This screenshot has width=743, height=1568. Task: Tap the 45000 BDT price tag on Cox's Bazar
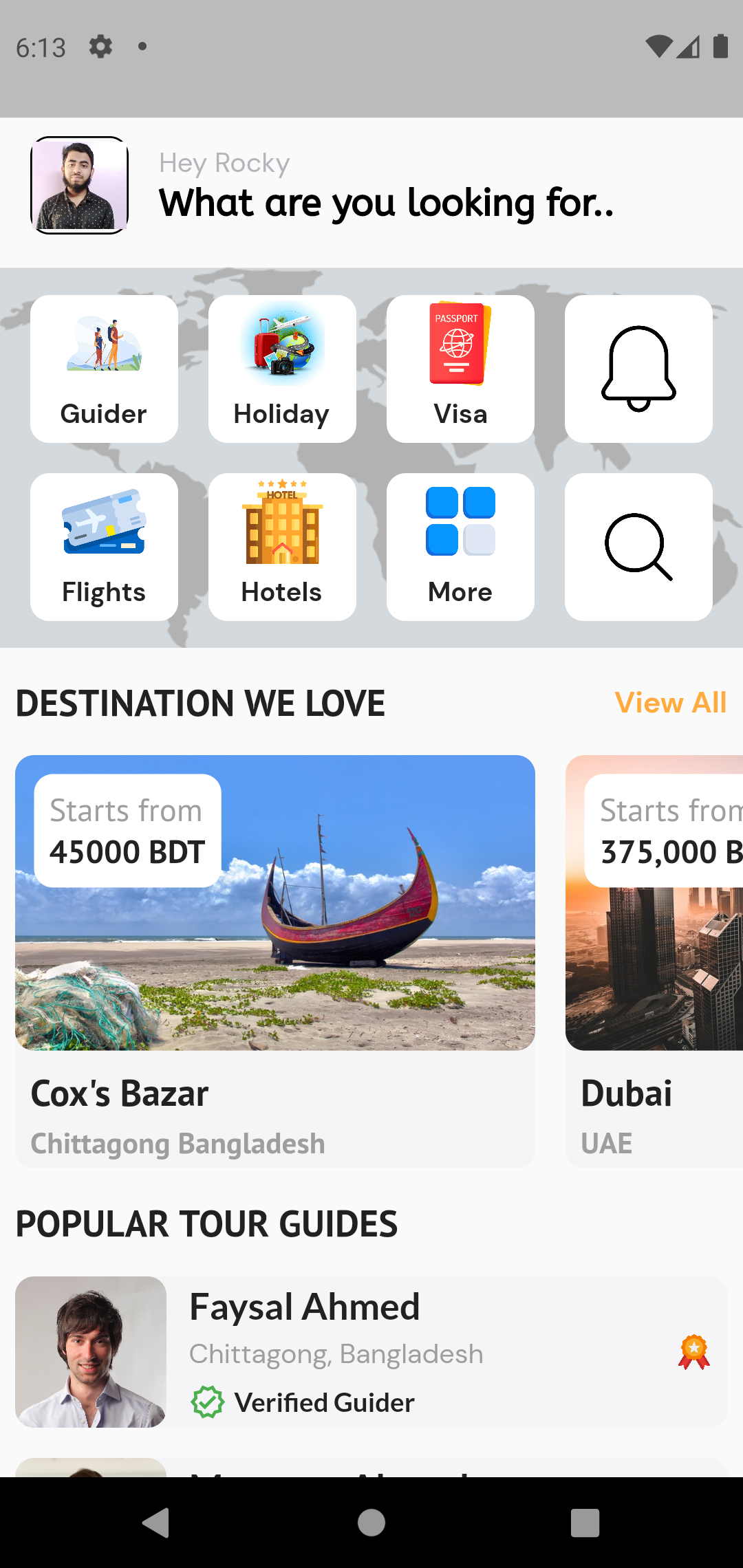click(127, 829)
